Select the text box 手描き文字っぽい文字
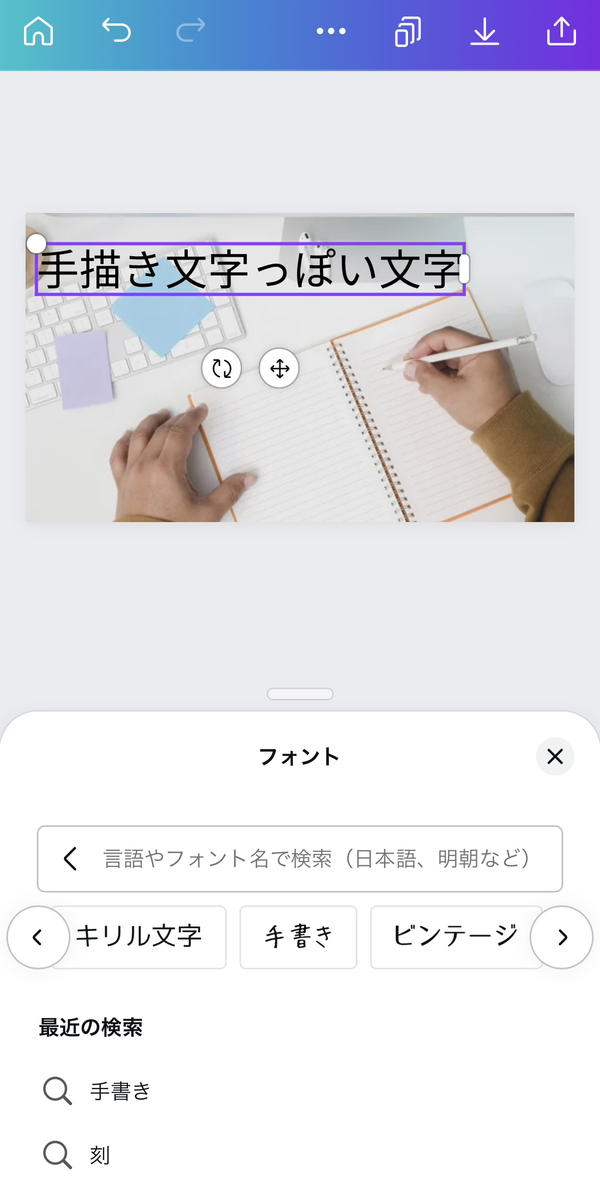Screen dimensions: 600x1200 pyautogui.click(x=250, y=270)
